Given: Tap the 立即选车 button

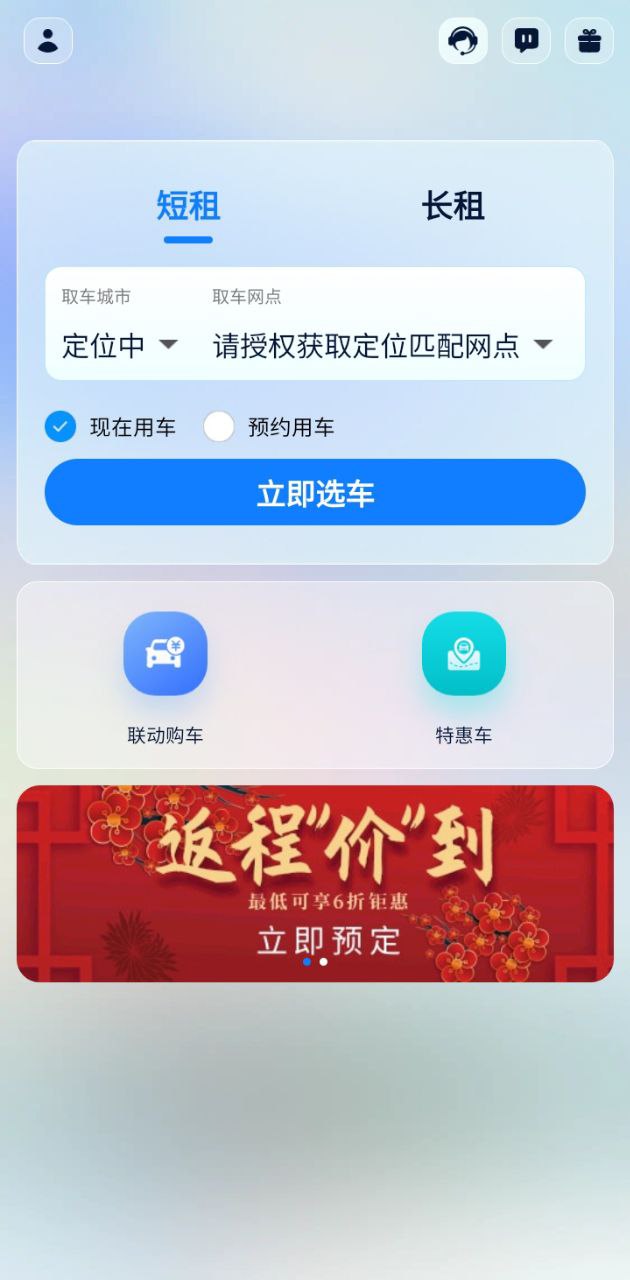Looking at the screenshot, I should point(315,493).
